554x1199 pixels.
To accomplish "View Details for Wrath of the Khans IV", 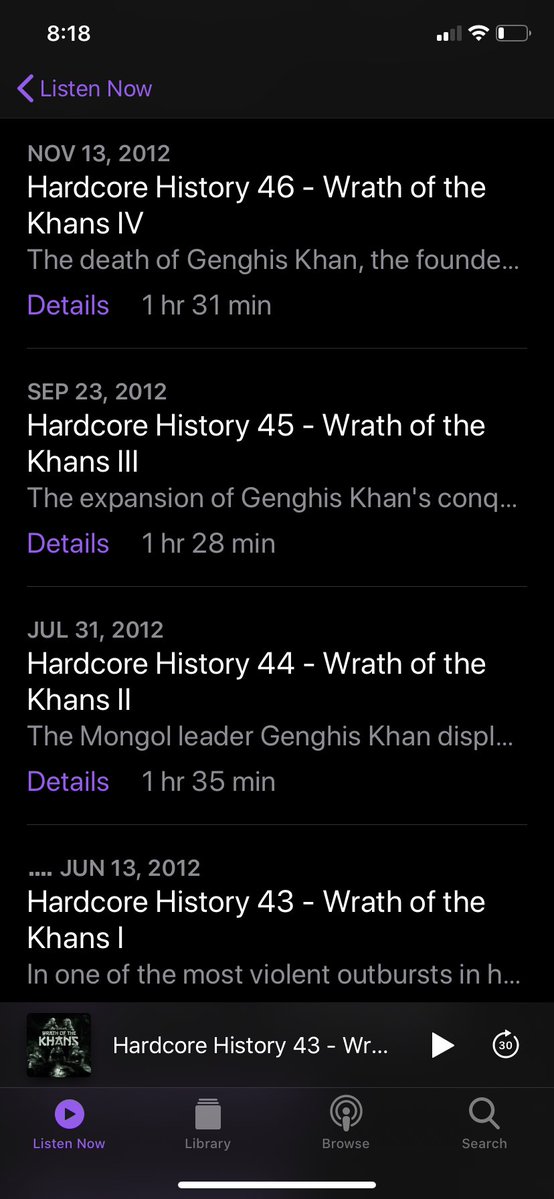I will coord(68,305).
